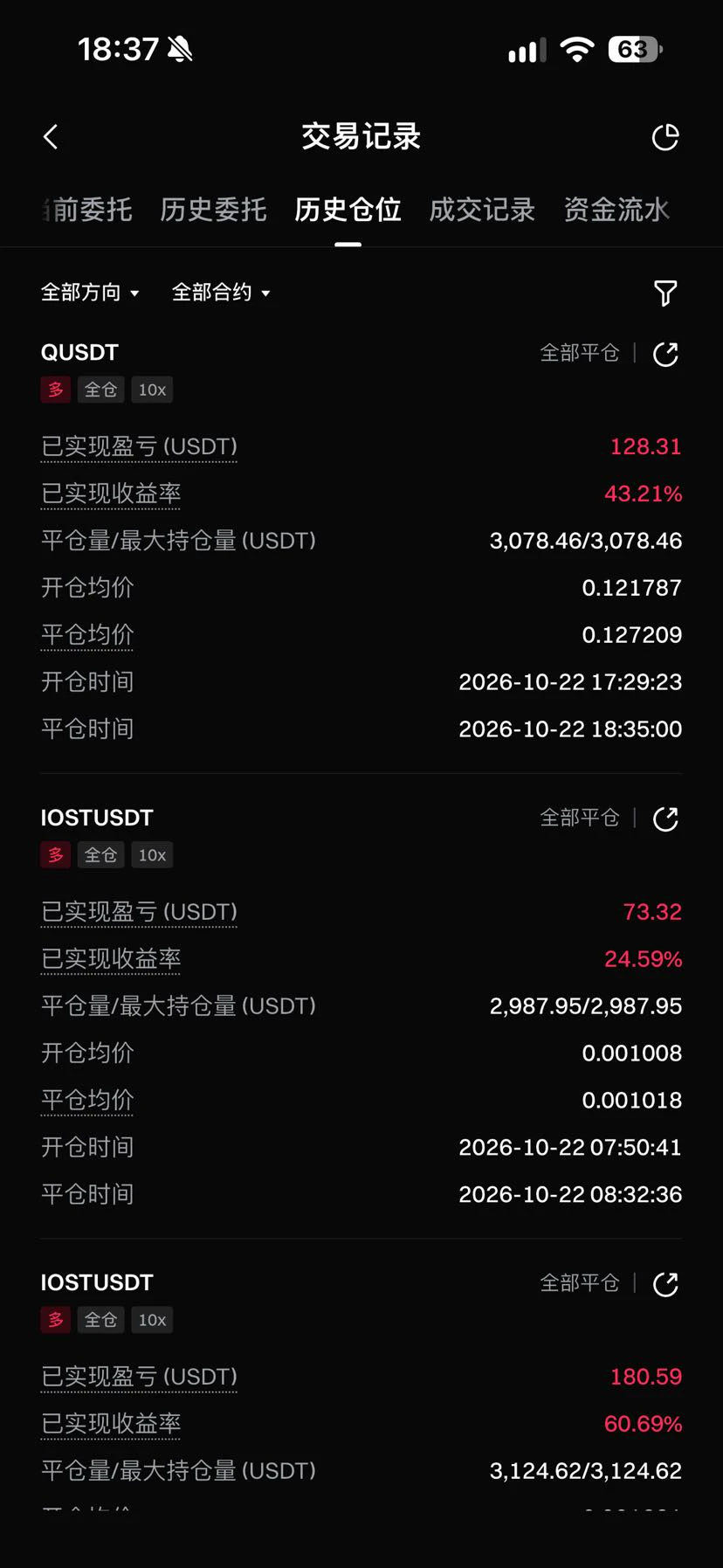The height and width of the screenshot is (1568, 723).
Task: Switch to 资金流水 tab
Action: 616,210
